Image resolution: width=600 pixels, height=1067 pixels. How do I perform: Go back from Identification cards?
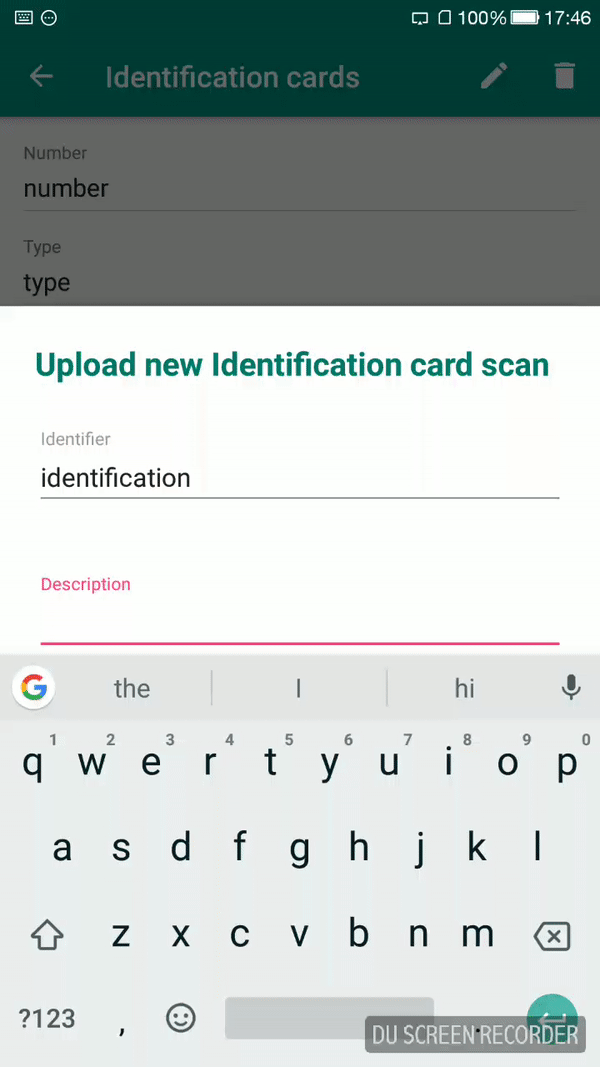click(41, 77)
